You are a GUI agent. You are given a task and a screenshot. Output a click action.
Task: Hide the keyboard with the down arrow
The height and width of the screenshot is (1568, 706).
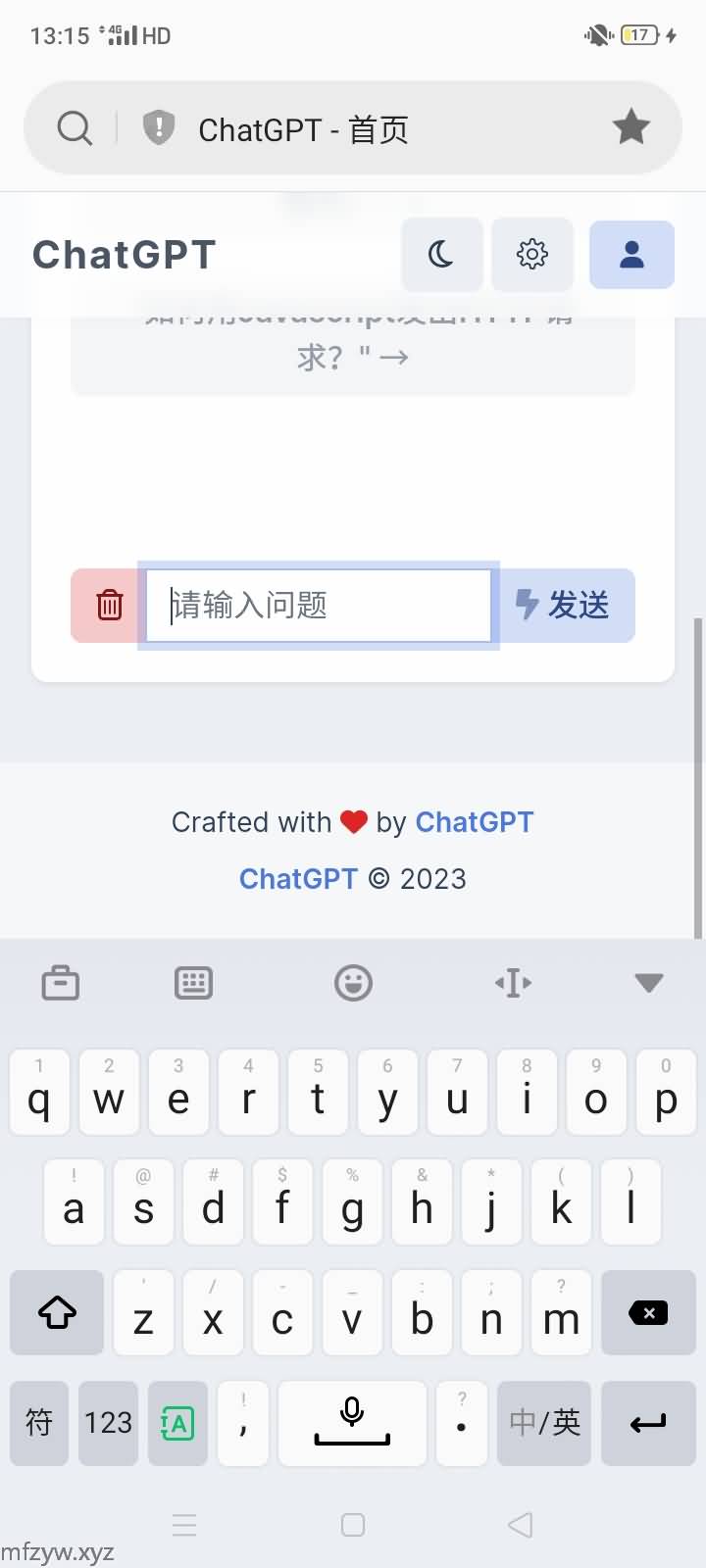649,982
